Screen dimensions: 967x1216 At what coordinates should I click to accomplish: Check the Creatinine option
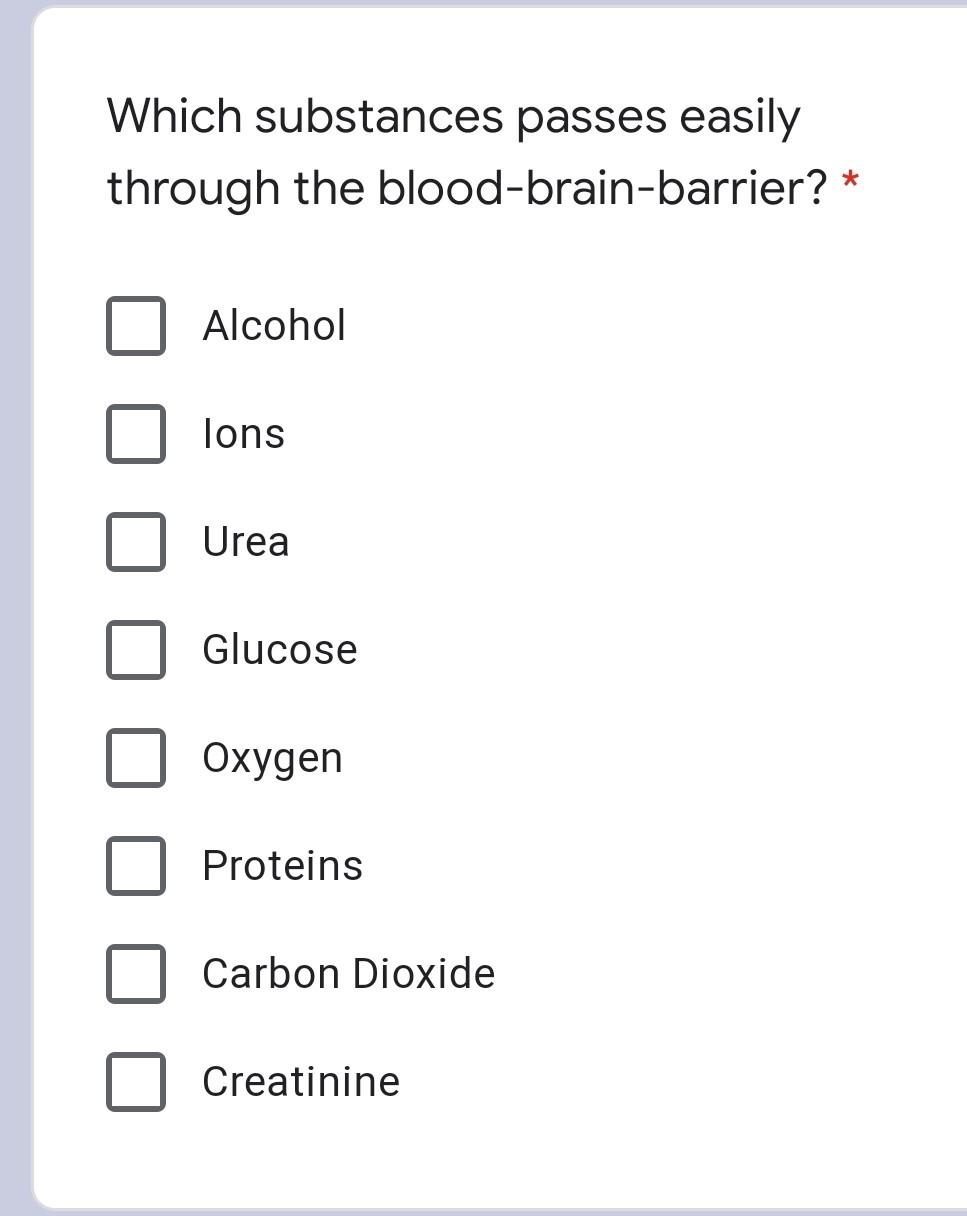click(x=136, y=1082)
